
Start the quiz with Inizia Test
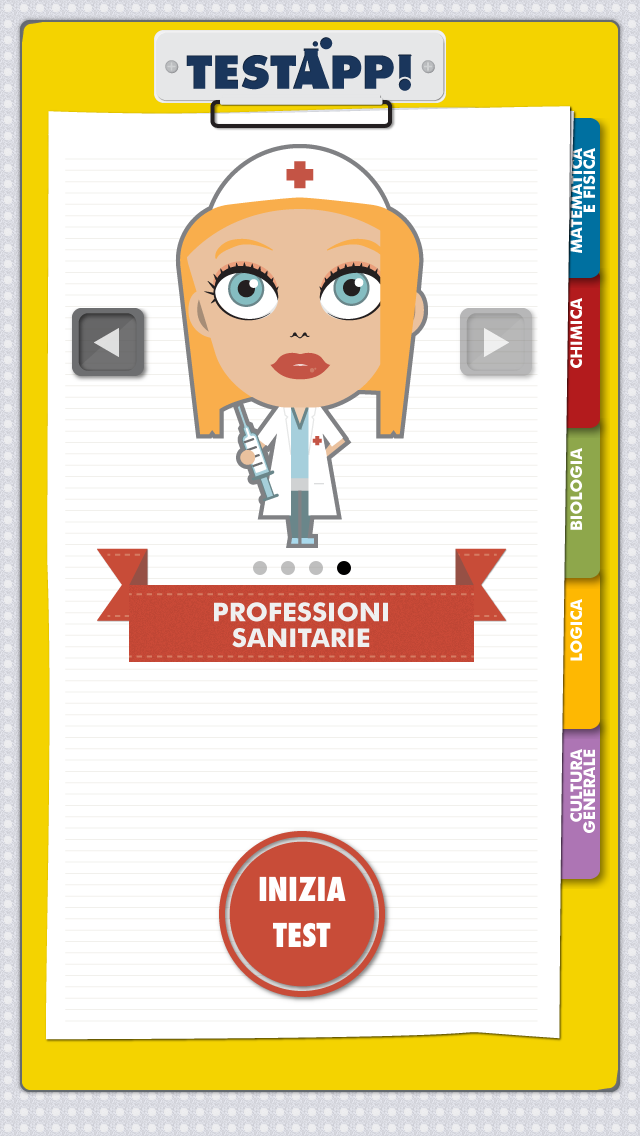point(302,913)
